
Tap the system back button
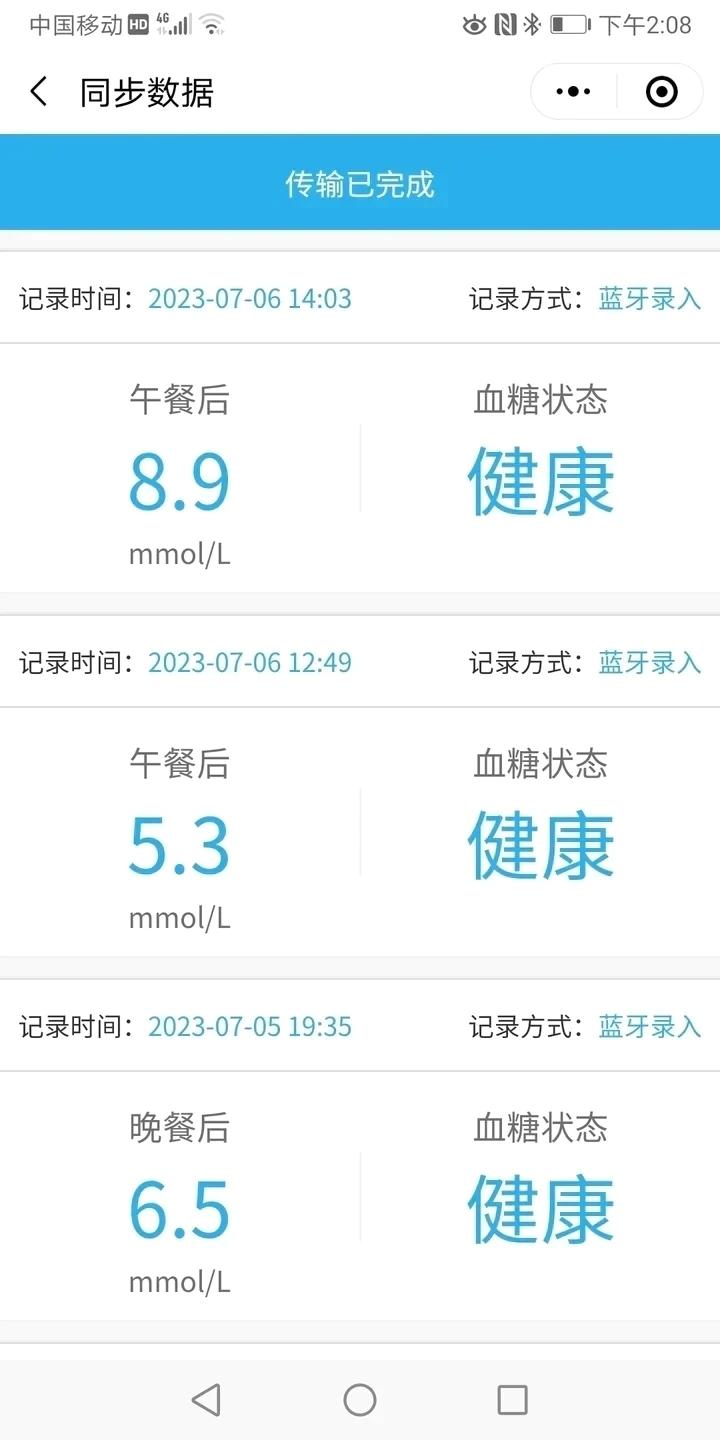tap(206, 1399)
